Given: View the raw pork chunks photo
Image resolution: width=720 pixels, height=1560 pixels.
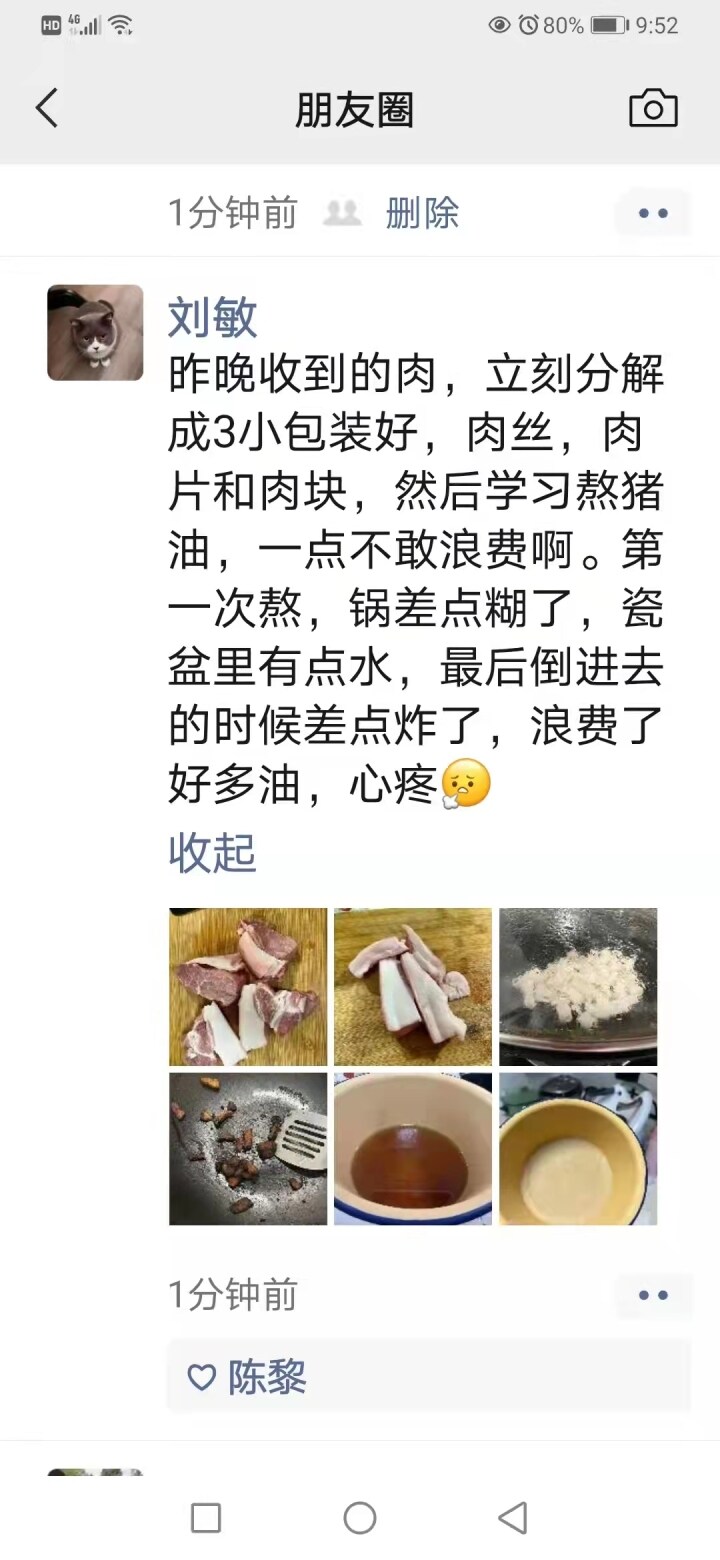Looking at the screenshot, I should [248, 986].
